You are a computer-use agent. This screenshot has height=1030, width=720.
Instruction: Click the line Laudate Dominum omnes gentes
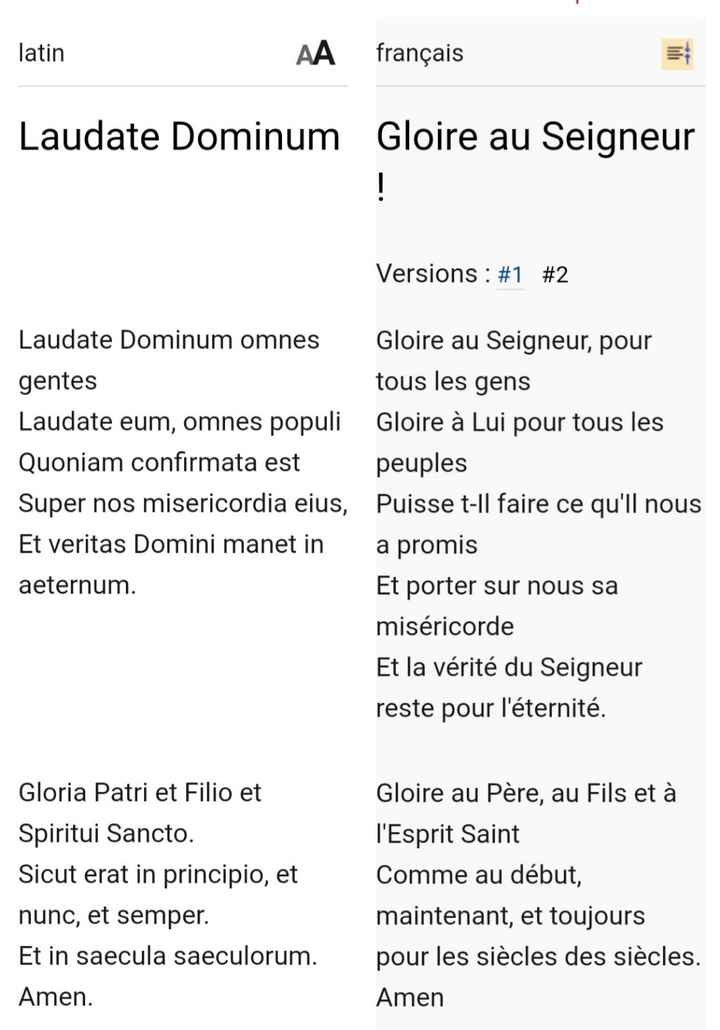coord(168,360)
